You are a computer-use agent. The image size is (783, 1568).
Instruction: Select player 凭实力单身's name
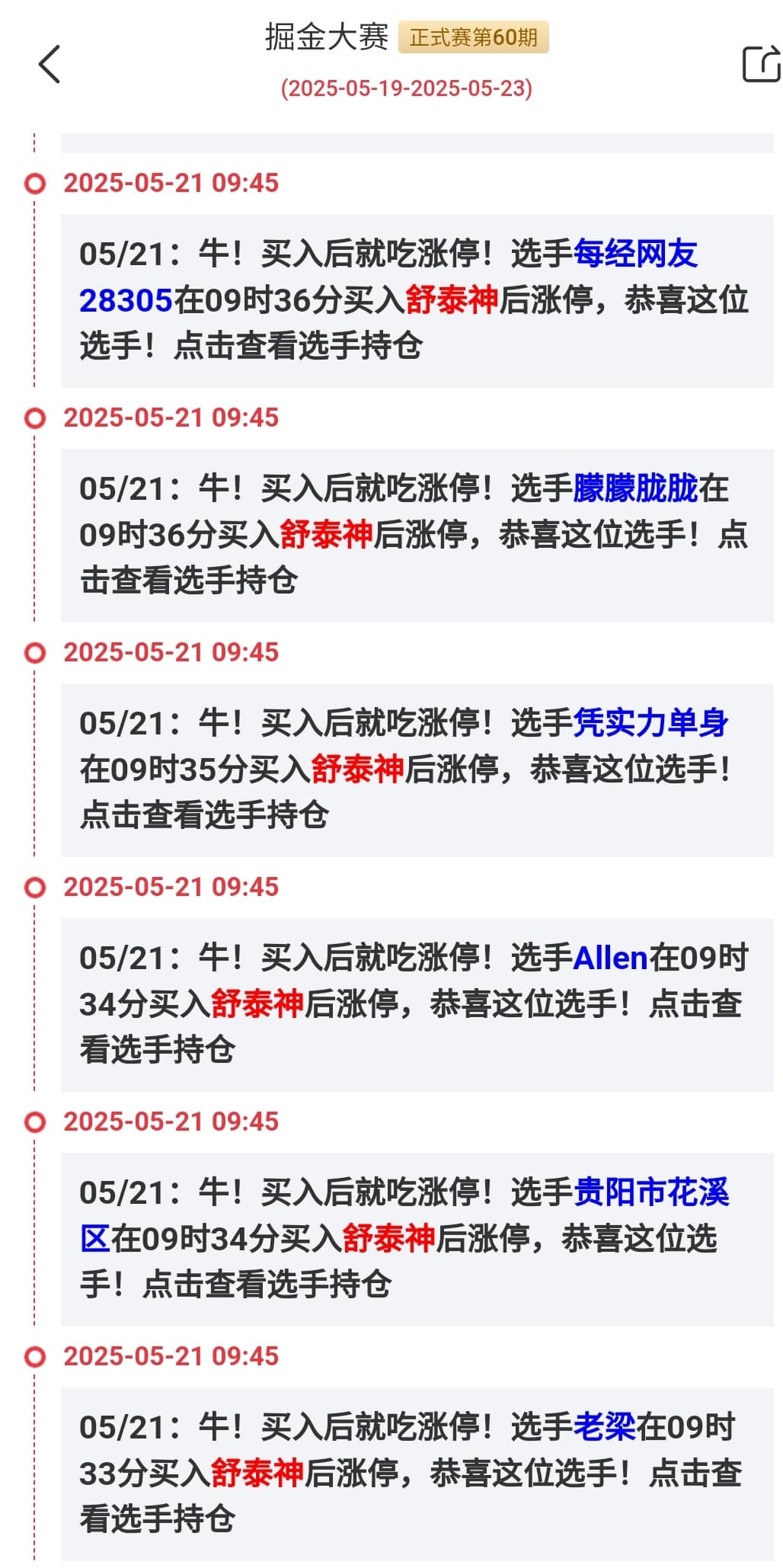tap(652, 725)
